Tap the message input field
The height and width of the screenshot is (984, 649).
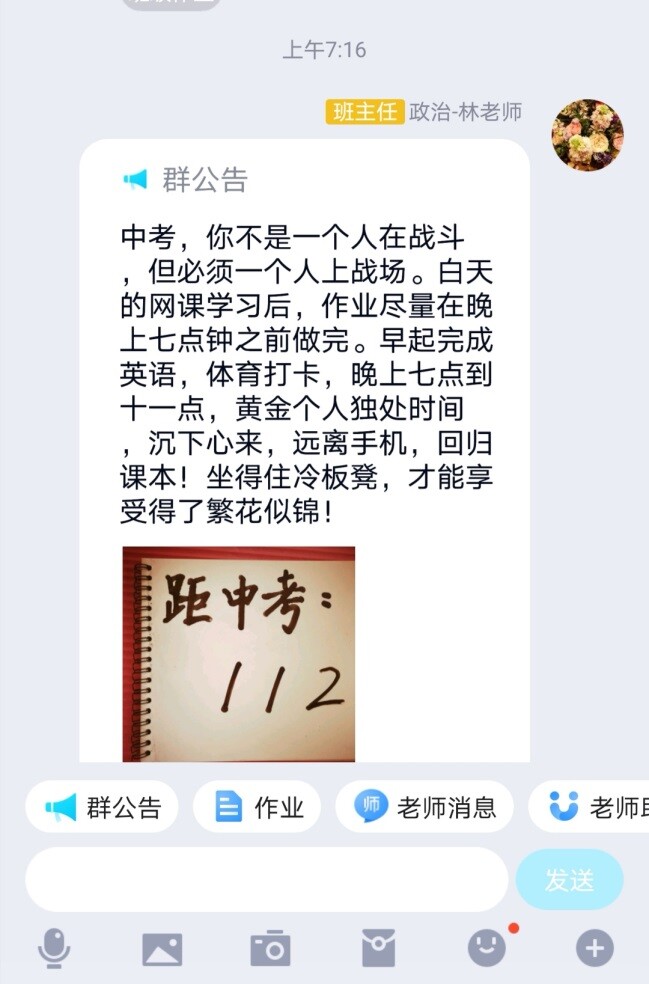coord(266,879)
